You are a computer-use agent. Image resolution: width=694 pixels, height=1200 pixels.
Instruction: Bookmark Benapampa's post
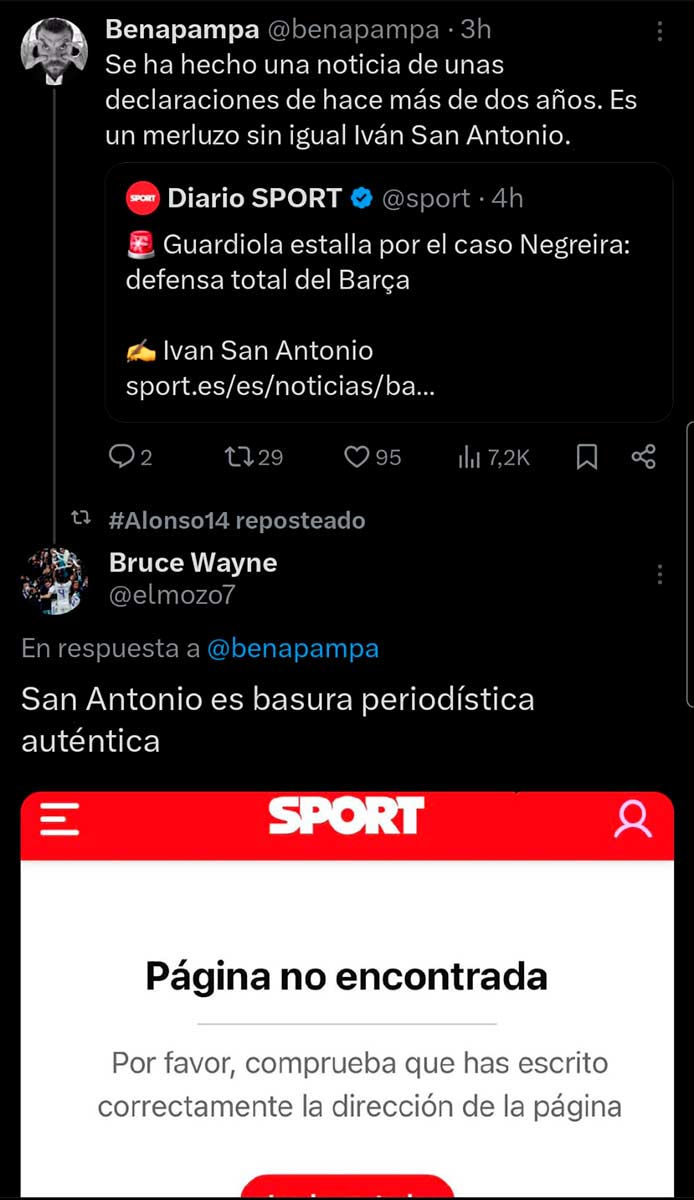(x=587, y=457)
